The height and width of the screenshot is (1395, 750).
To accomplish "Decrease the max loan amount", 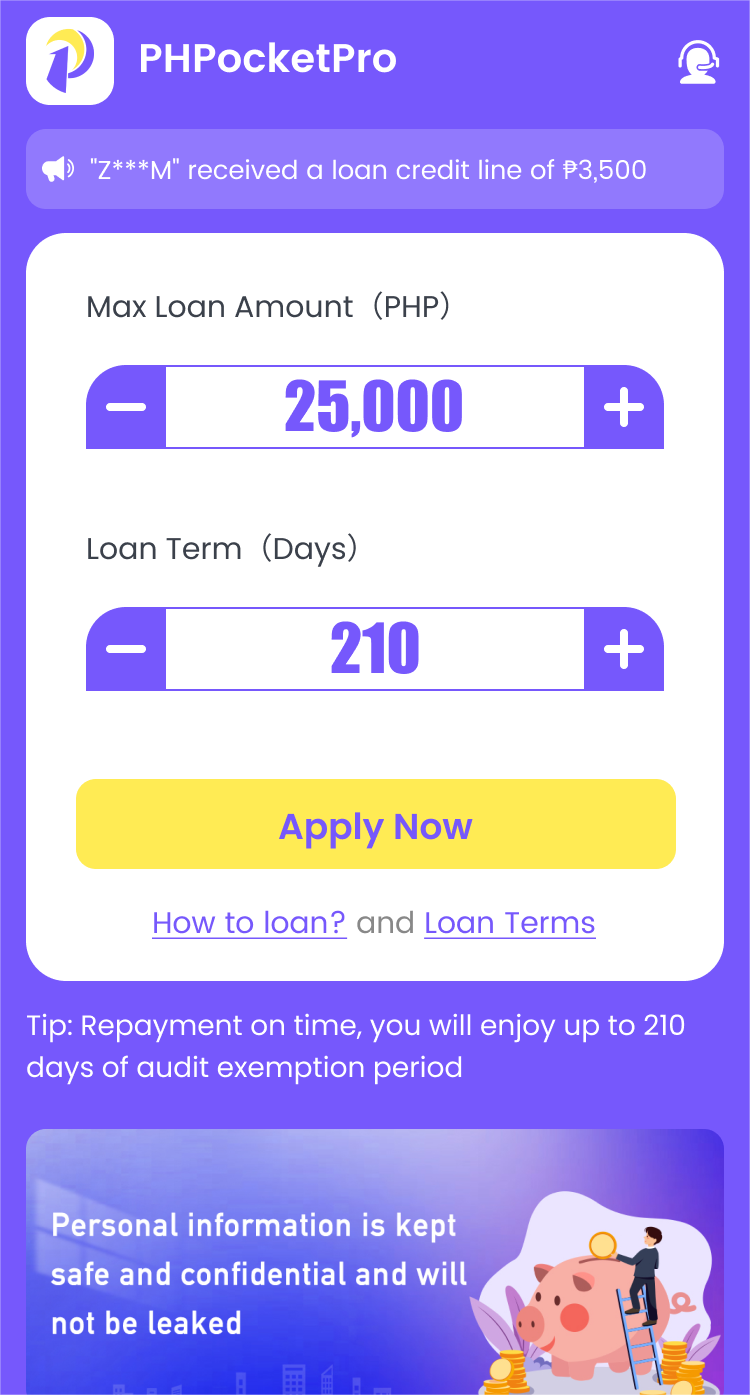I will click(126, 407).
